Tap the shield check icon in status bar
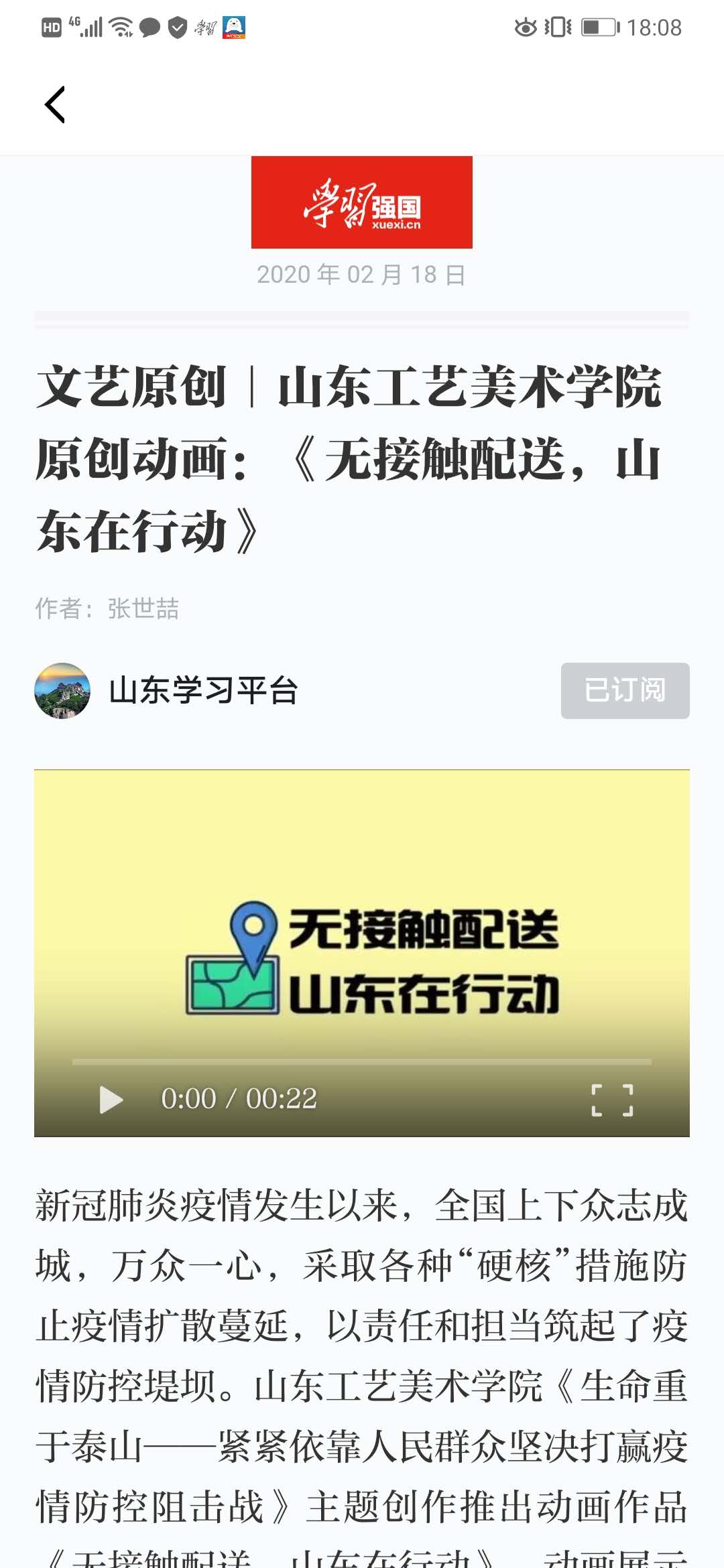The image size is (724, 1568). click(x=177, y=27)
